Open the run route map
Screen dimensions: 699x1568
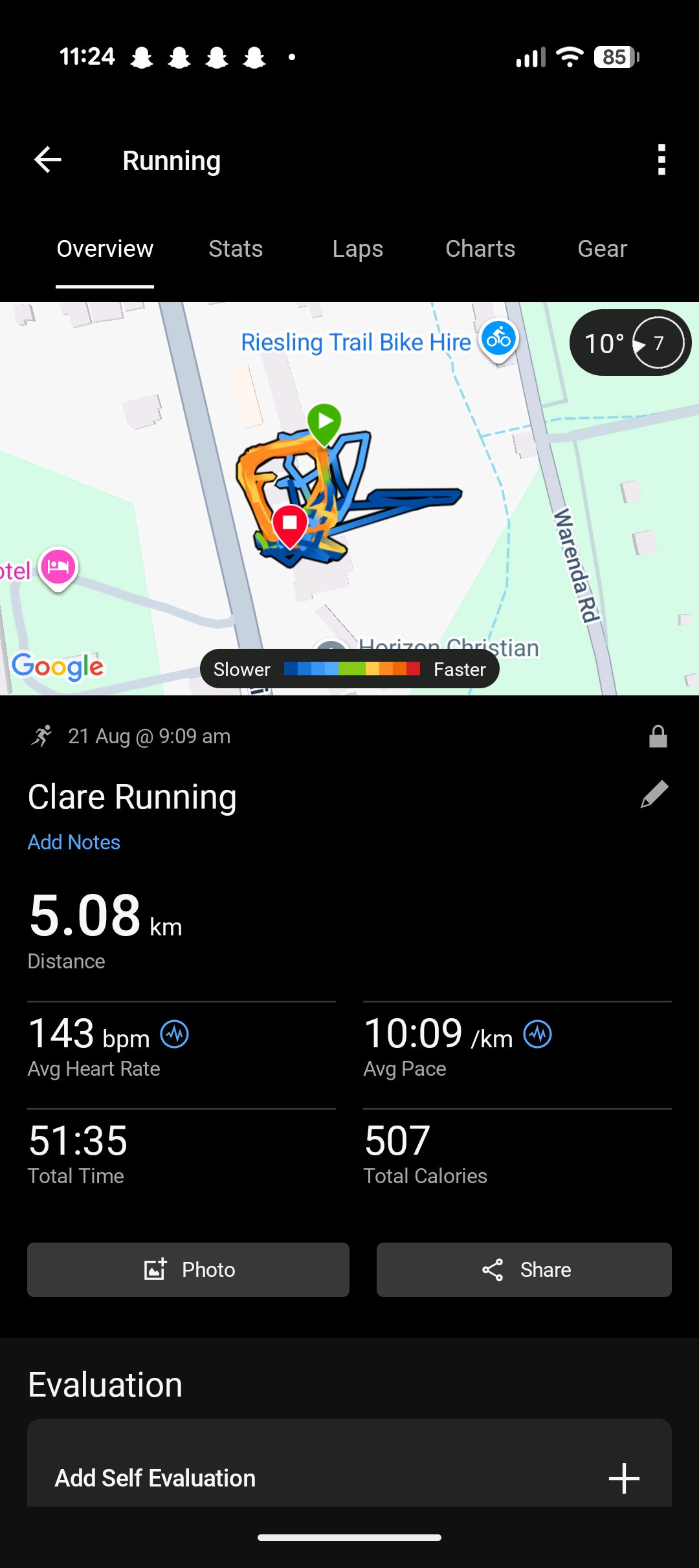tap(349, 498)
